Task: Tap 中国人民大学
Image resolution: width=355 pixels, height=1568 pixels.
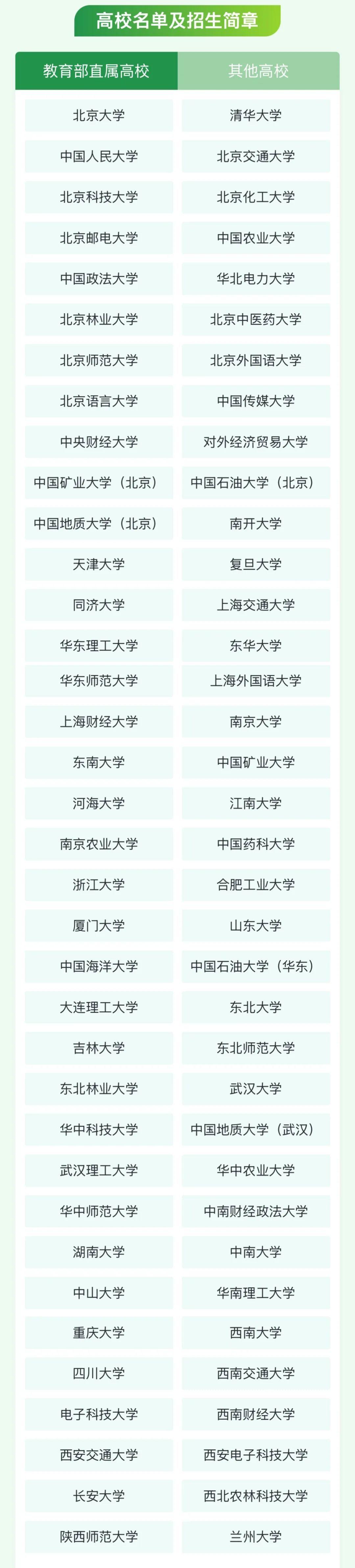Action: pos(99,157)
